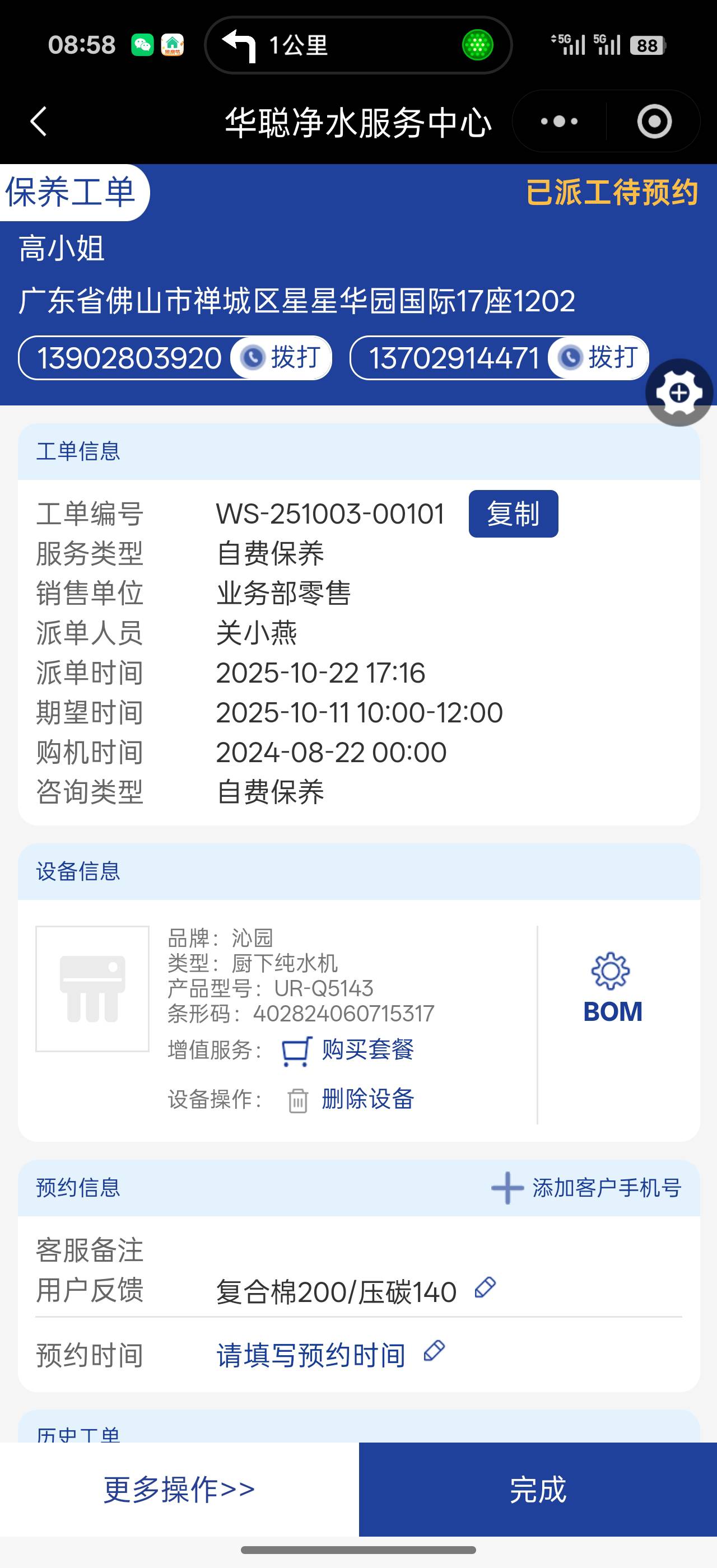Call the second number 13702914471
The height and width of the screenshot is (1568, 717).
pos(599,358)
